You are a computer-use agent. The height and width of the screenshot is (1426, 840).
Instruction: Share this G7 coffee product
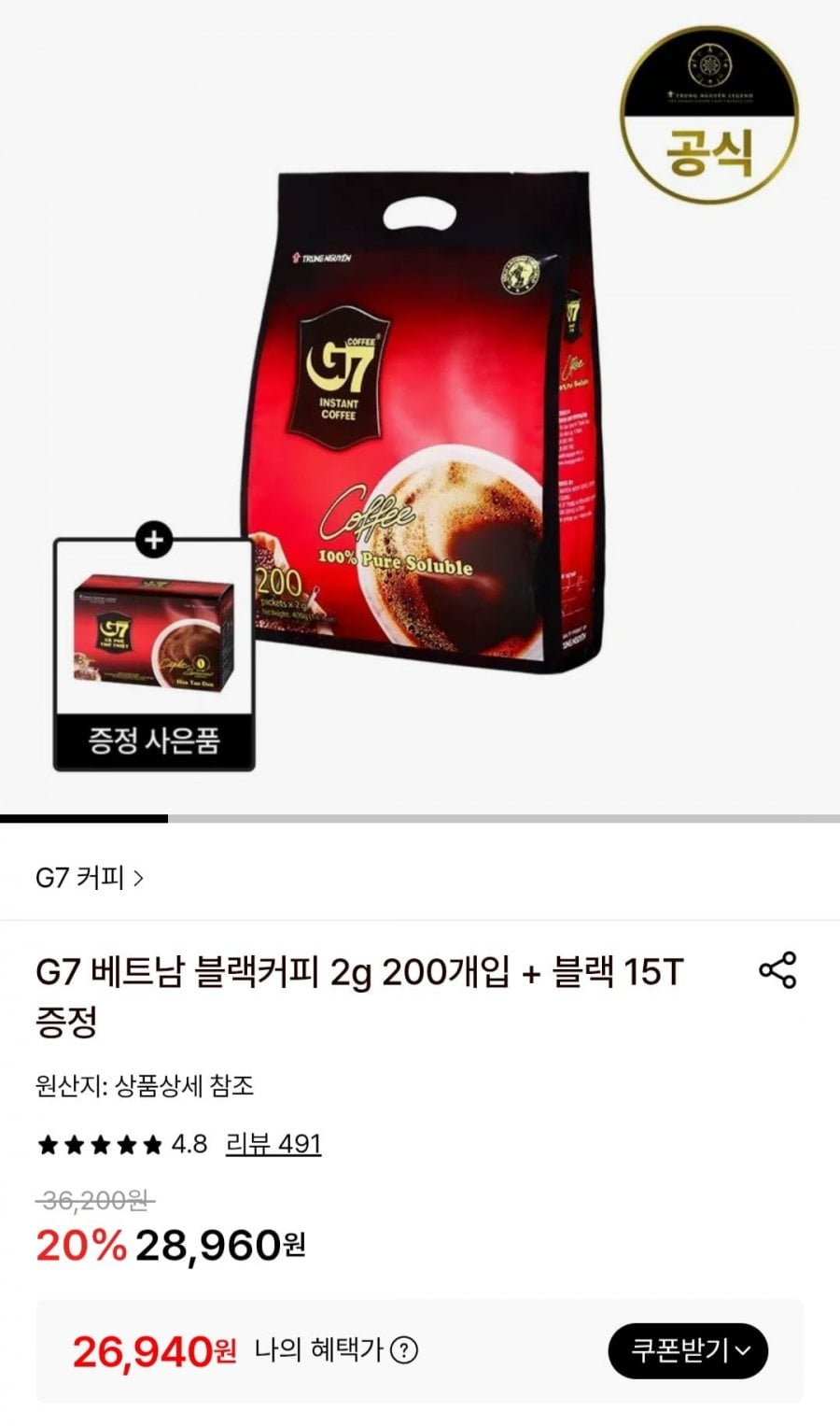[777, 970]
